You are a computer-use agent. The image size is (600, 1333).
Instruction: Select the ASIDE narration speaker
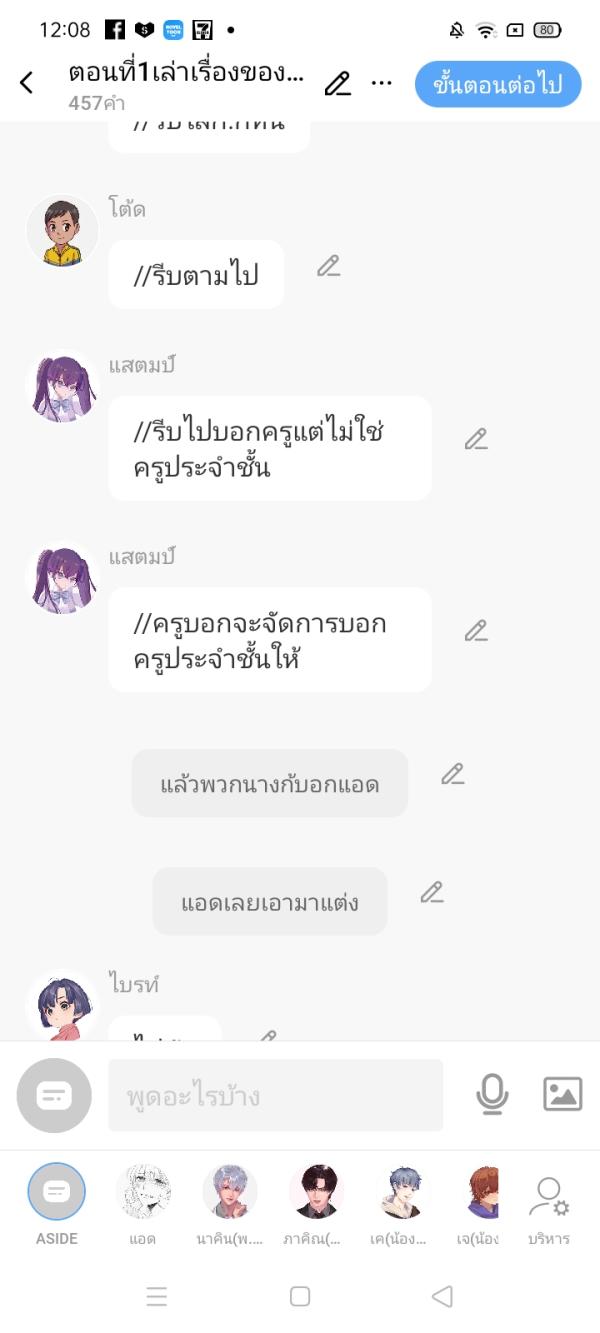57,1192
